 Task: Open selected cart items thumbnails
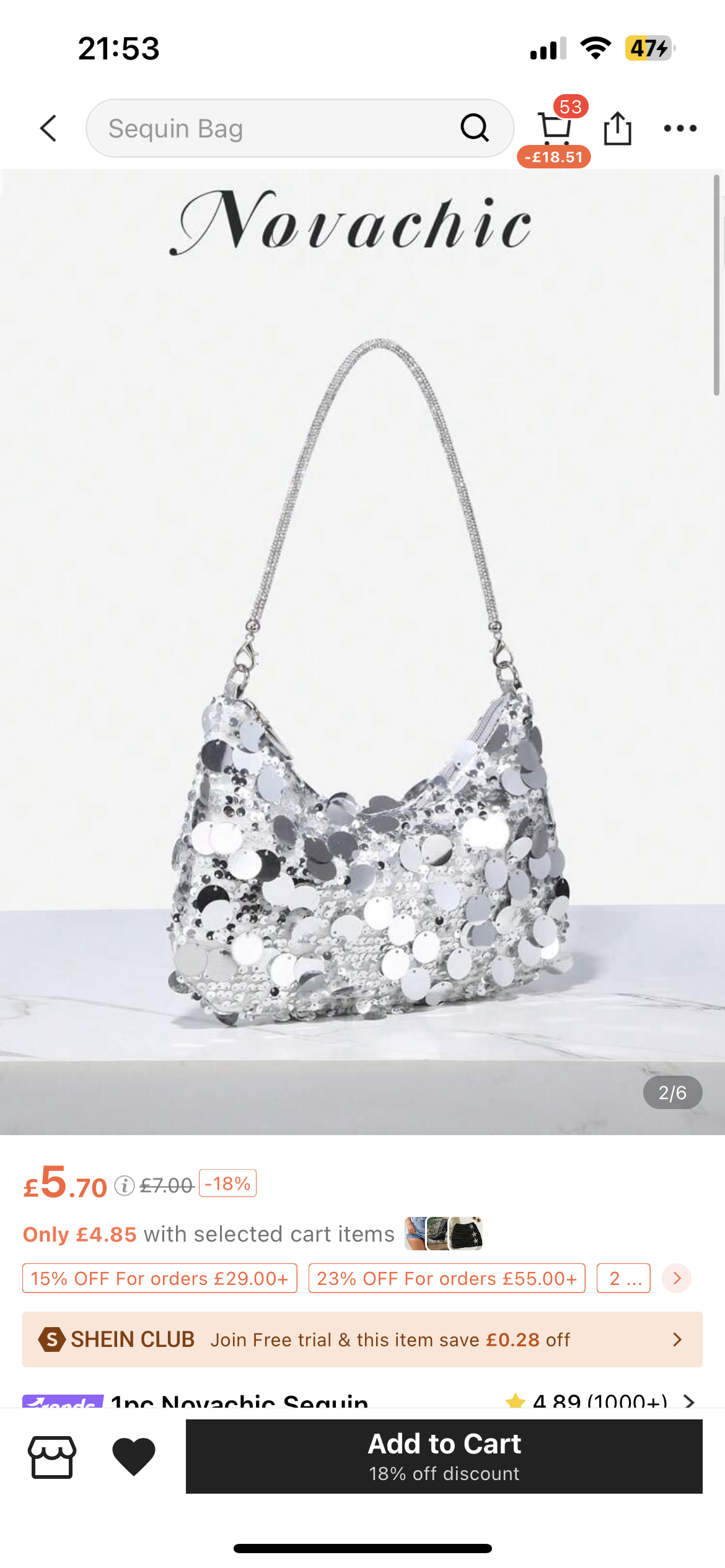444,1234
